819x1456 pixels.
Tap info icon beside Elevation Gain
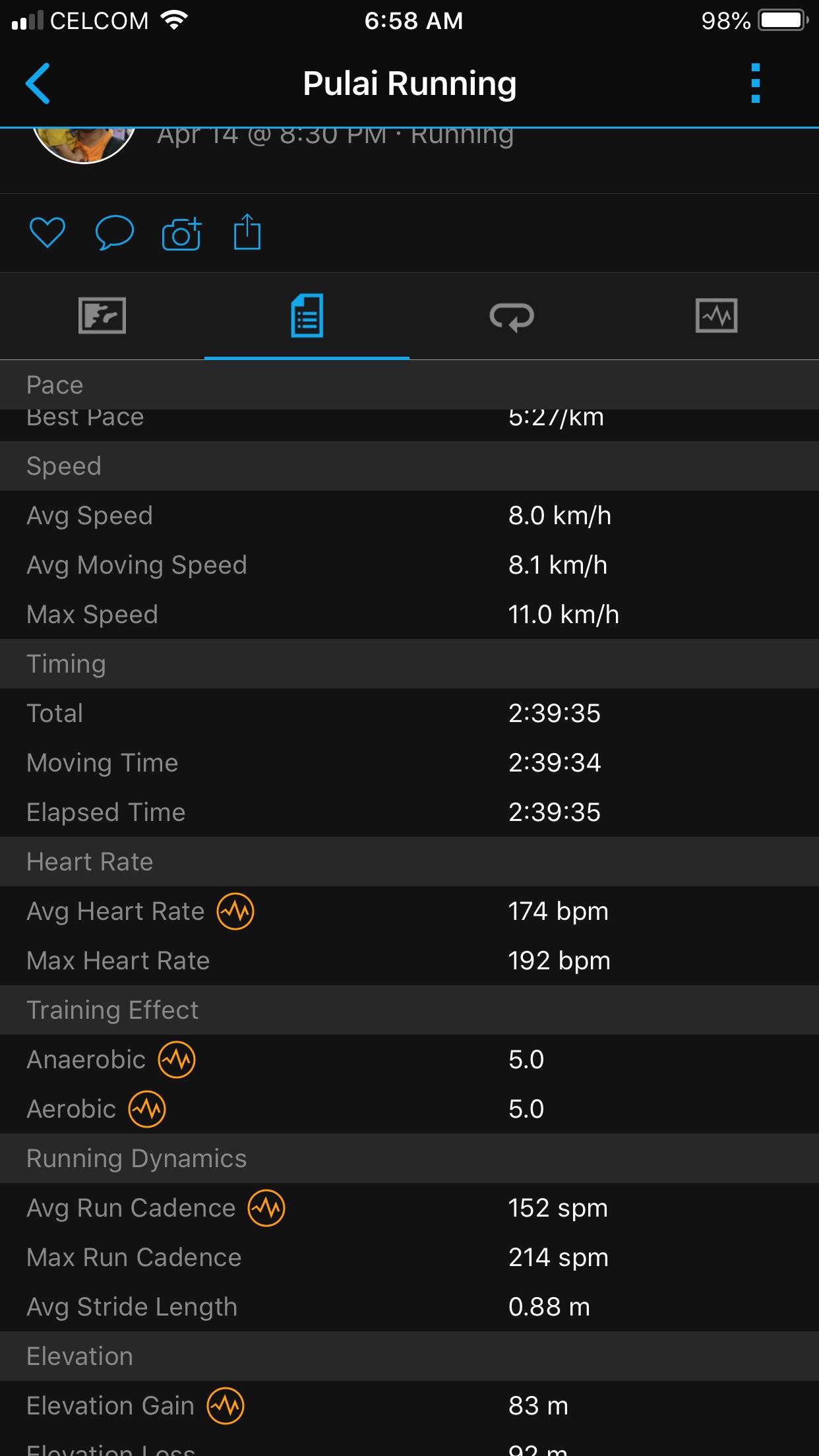(x=226, y=1406)
